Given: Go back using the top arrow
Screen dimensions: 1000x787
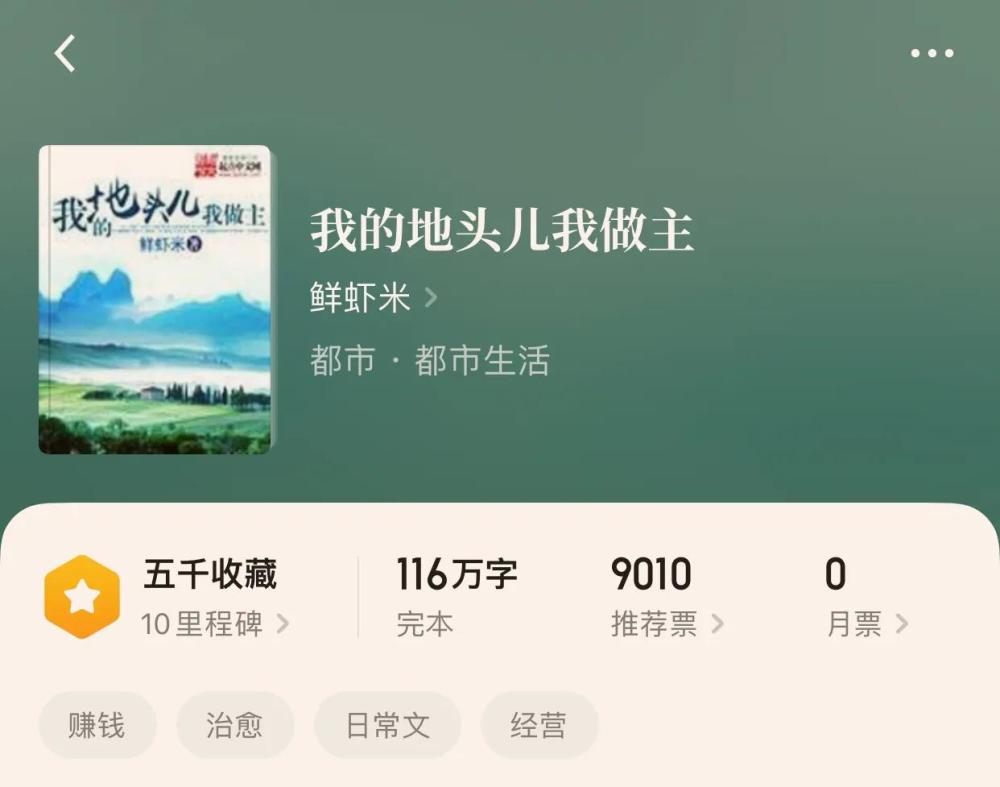Looking at the screenshot, I should (65, 54).
